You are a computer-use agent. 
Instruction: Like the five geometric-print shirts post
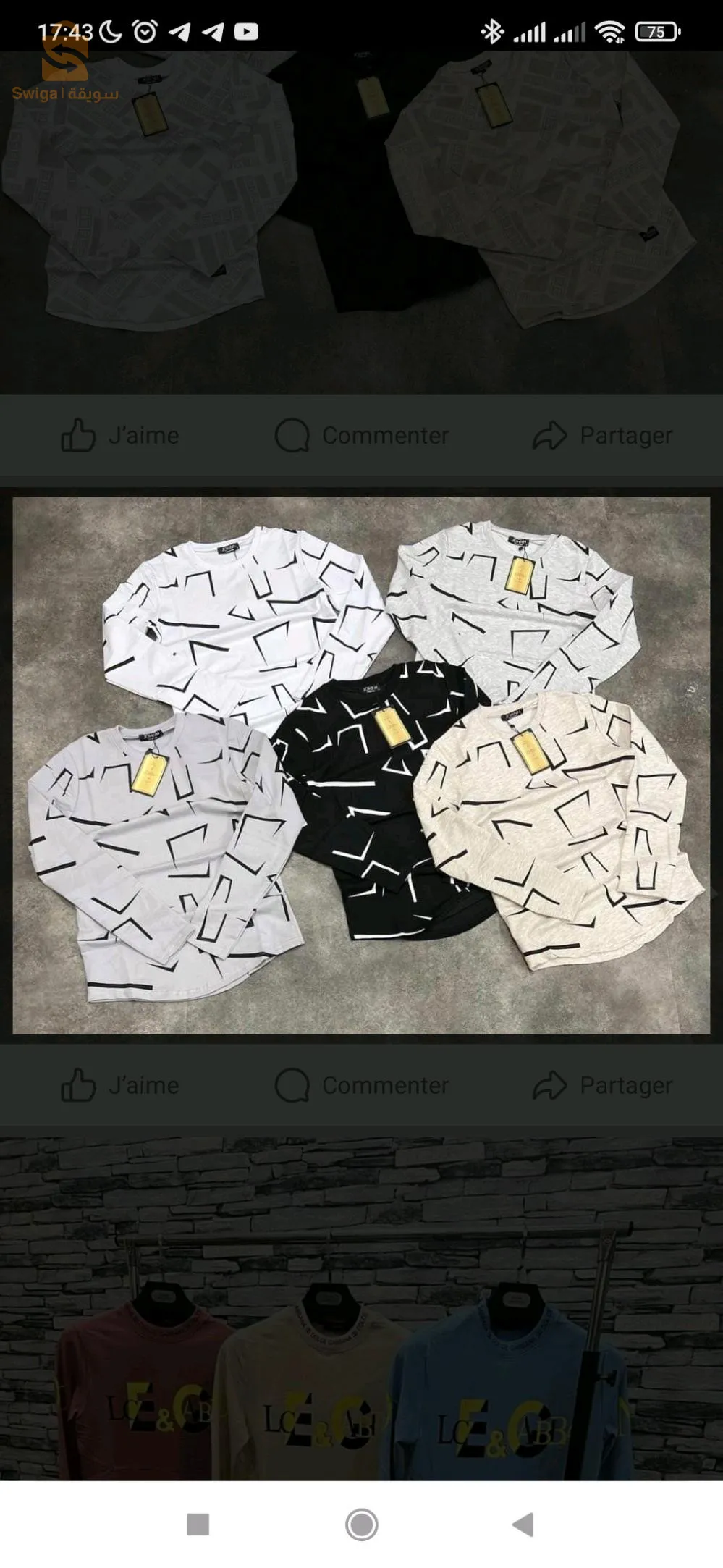[x=120, y=1086]
